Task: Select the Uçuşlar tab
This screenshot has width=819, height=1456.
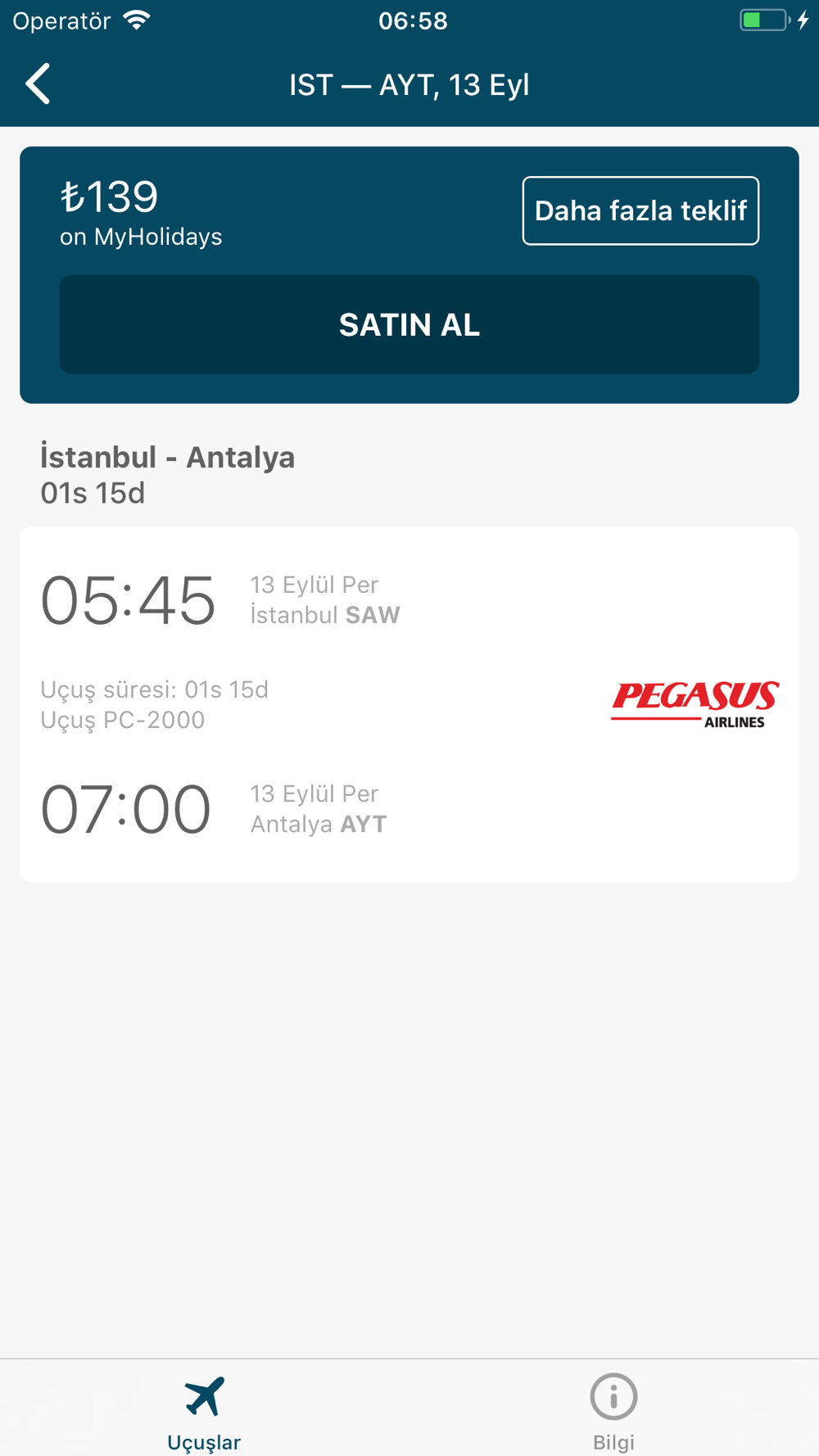Action: click(204, 1412)
